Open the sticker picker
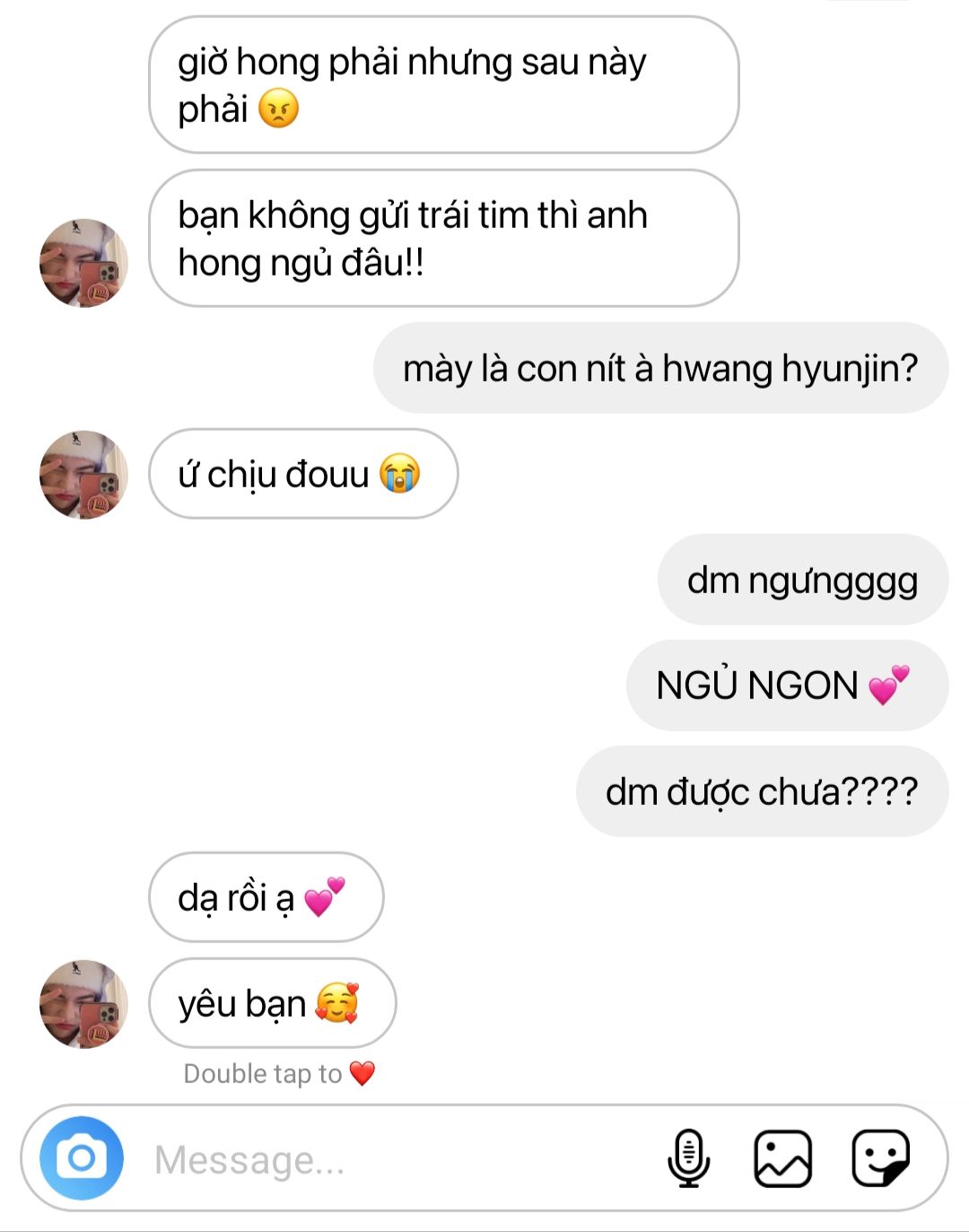Viewport: 969px width, 1232px height. [x=880, y=1158]
